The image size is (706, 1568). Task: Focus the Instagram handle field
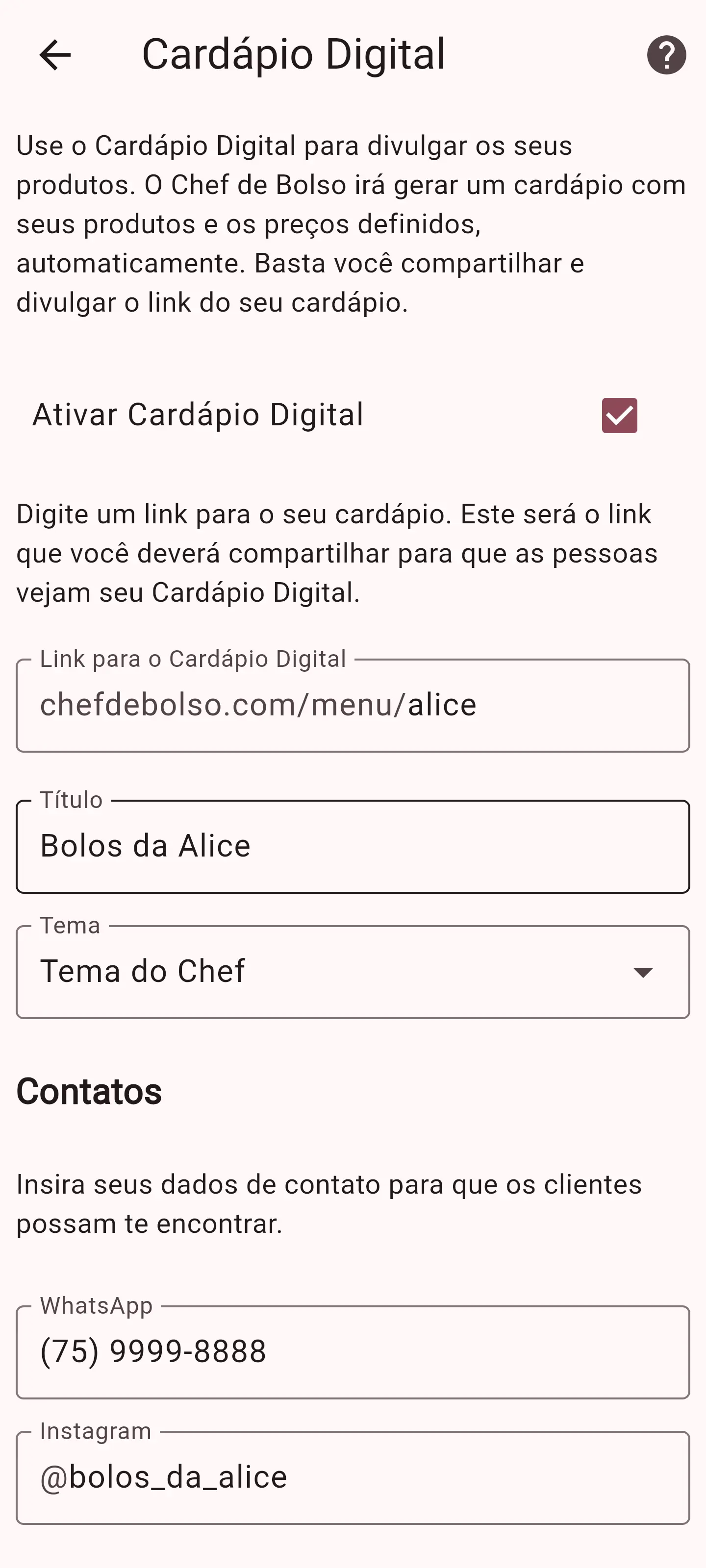coord(352,1477)
